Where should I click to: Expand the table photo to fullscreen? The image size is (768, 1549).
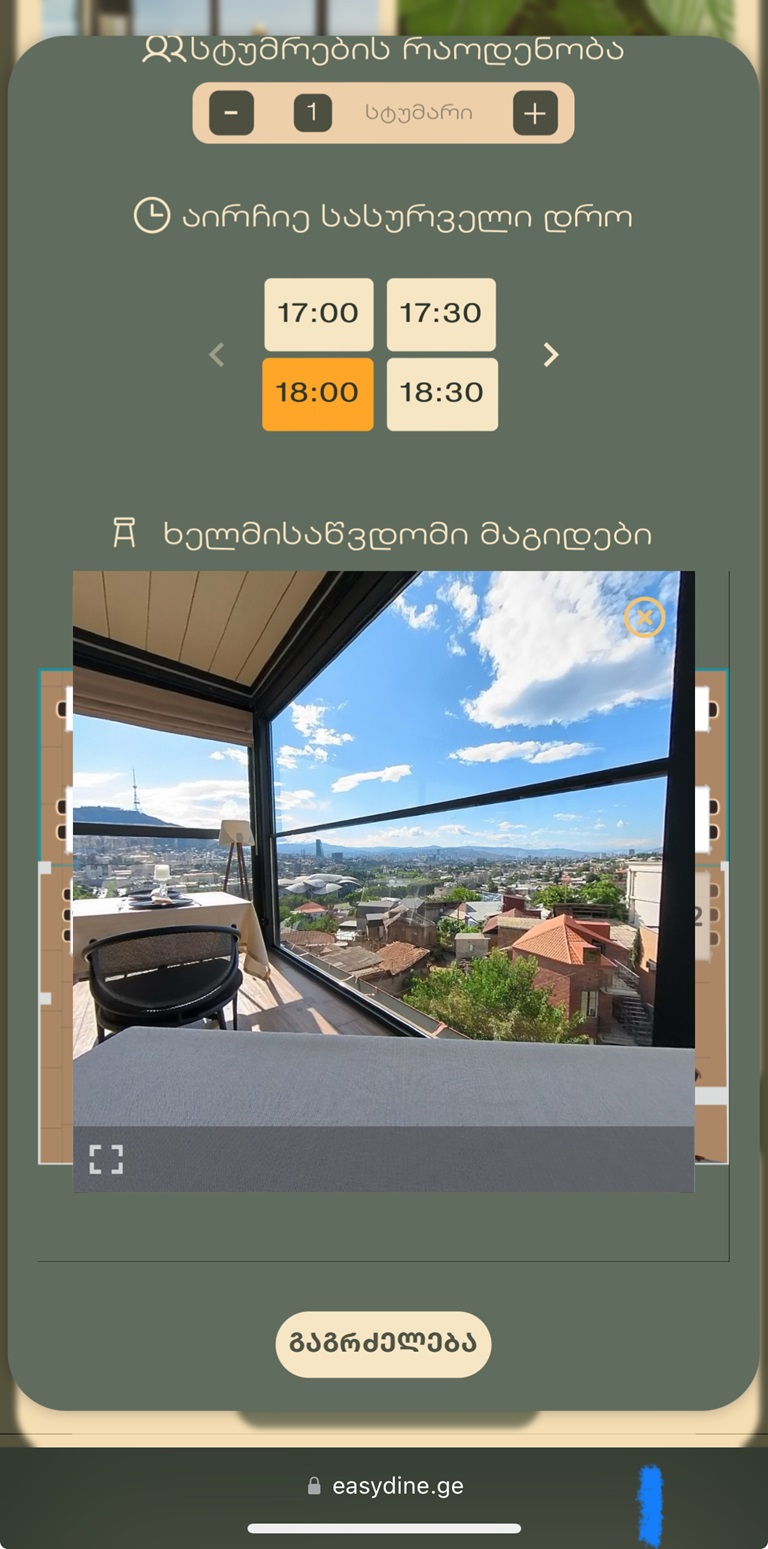106,1159
